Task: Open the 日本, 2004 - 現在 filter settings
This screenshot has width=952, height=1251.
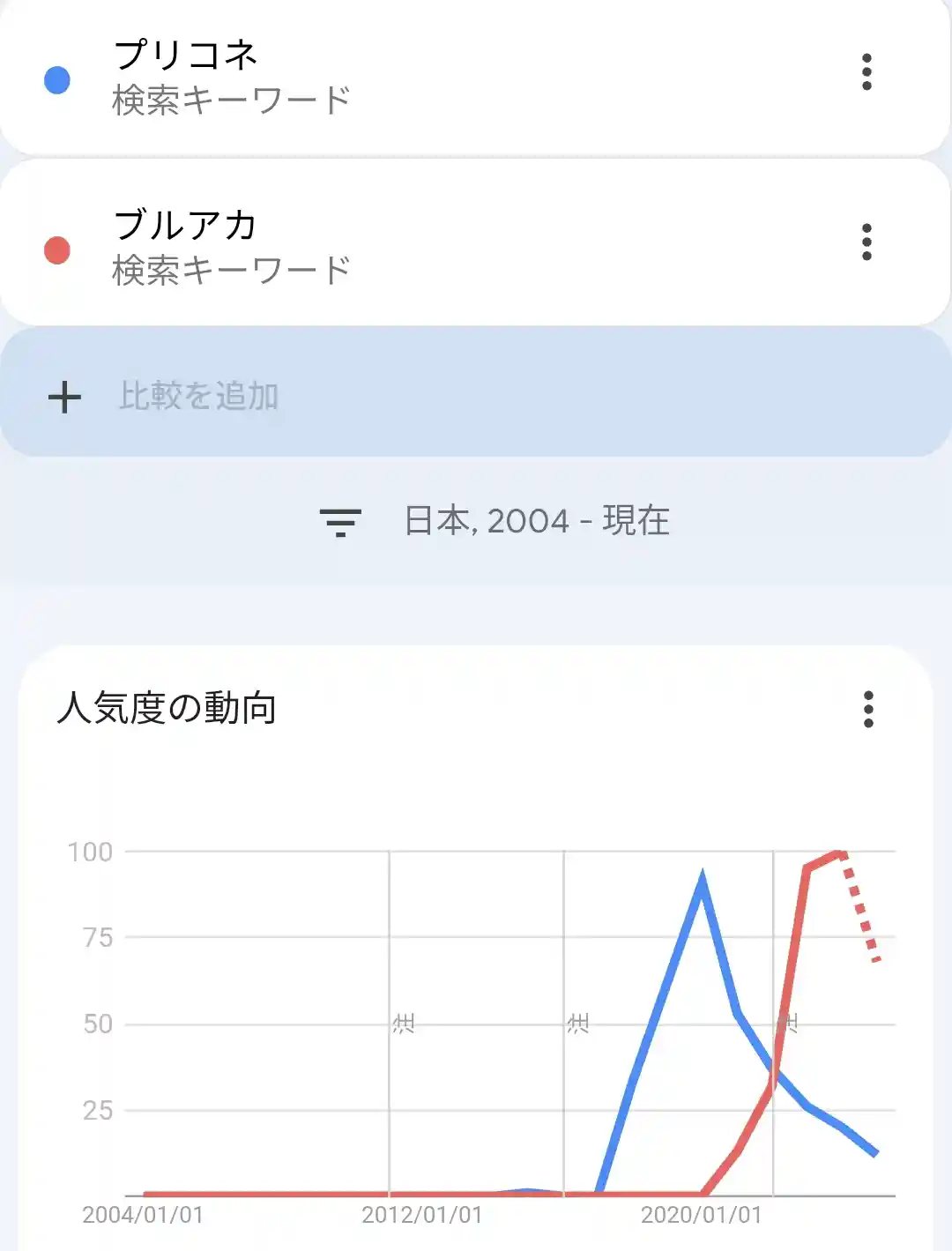Action: point(494,521)
